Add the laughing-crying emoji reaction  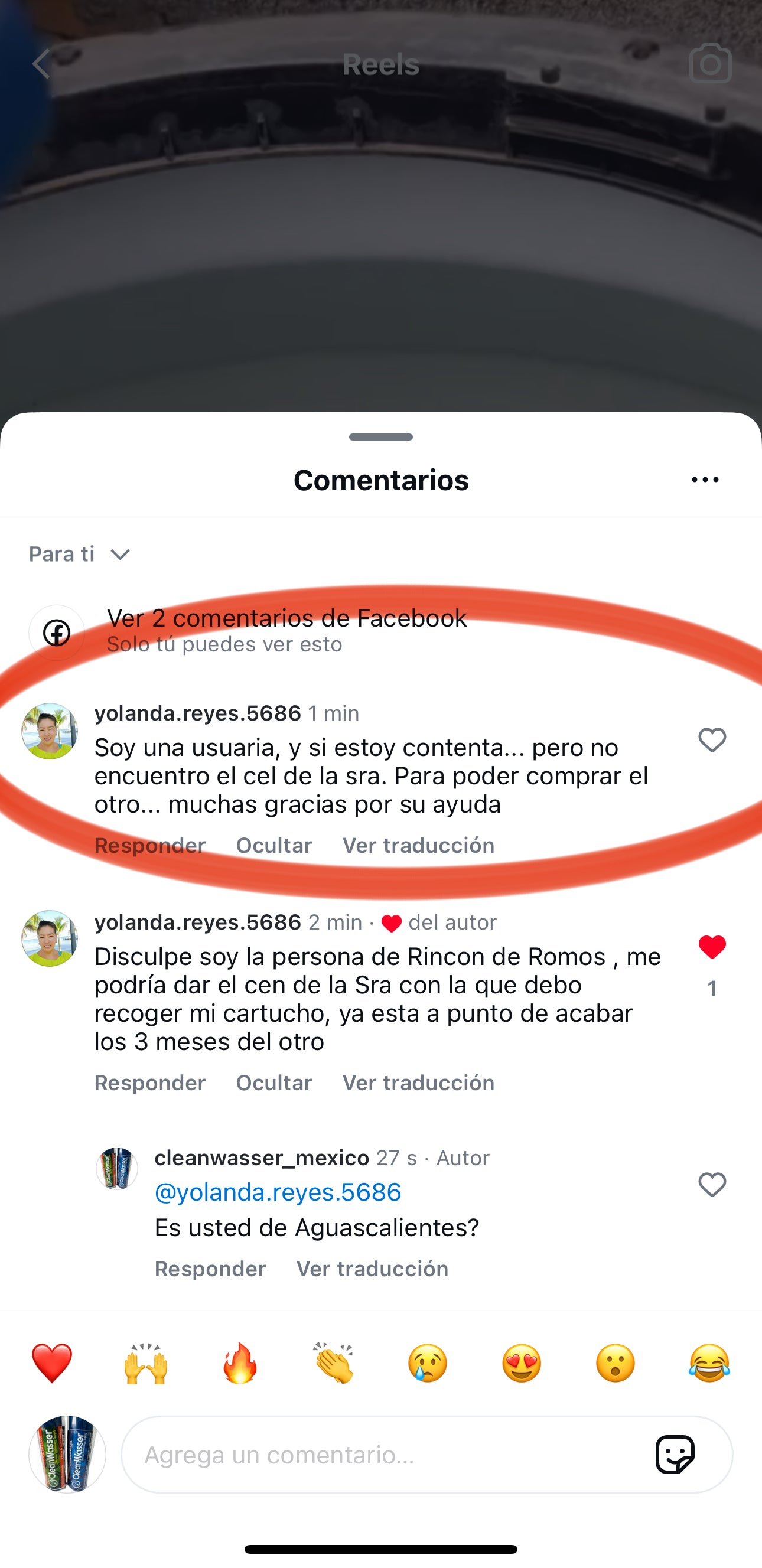tap(709, 1363)
